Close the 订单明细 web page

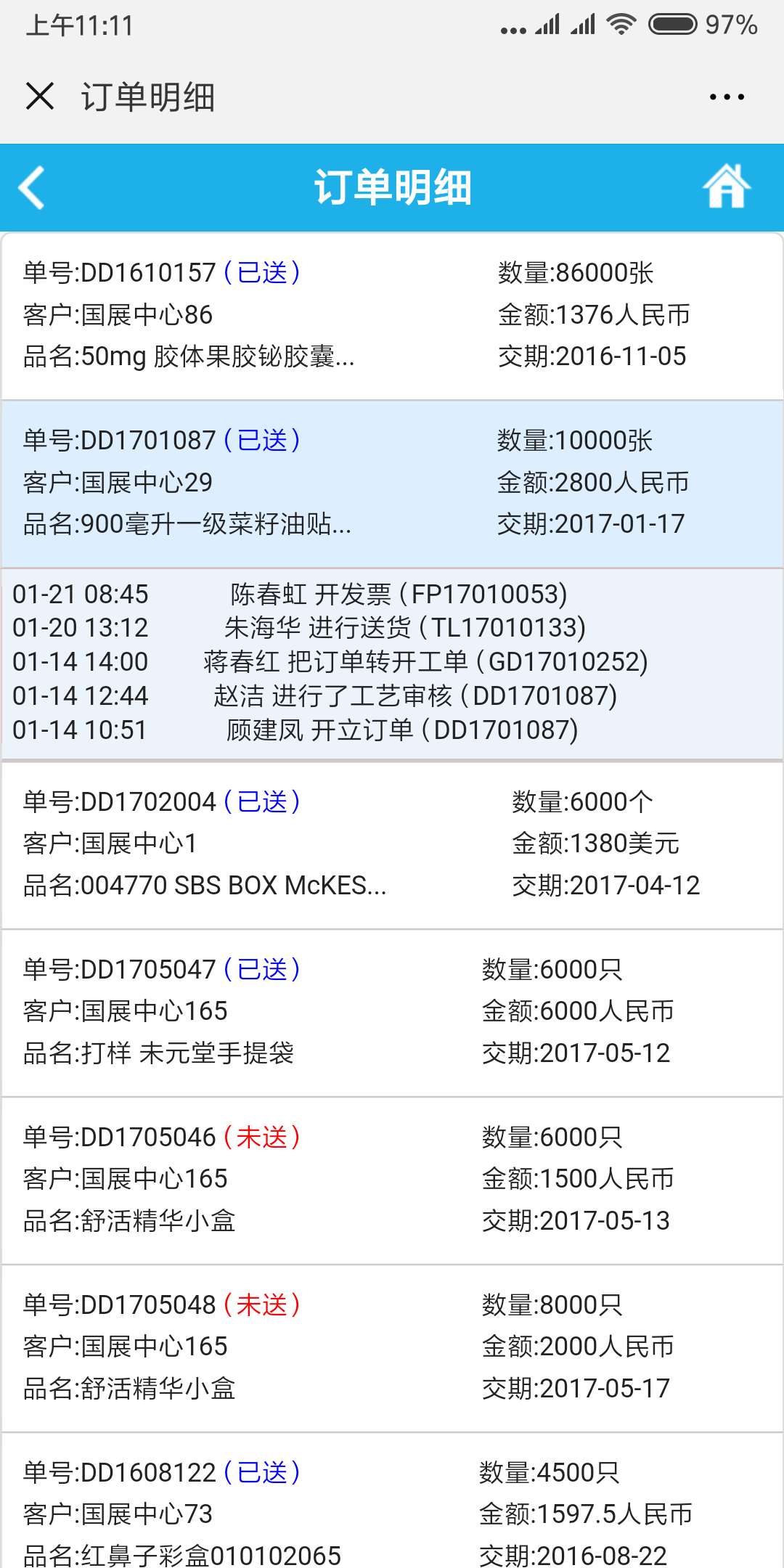40,96
